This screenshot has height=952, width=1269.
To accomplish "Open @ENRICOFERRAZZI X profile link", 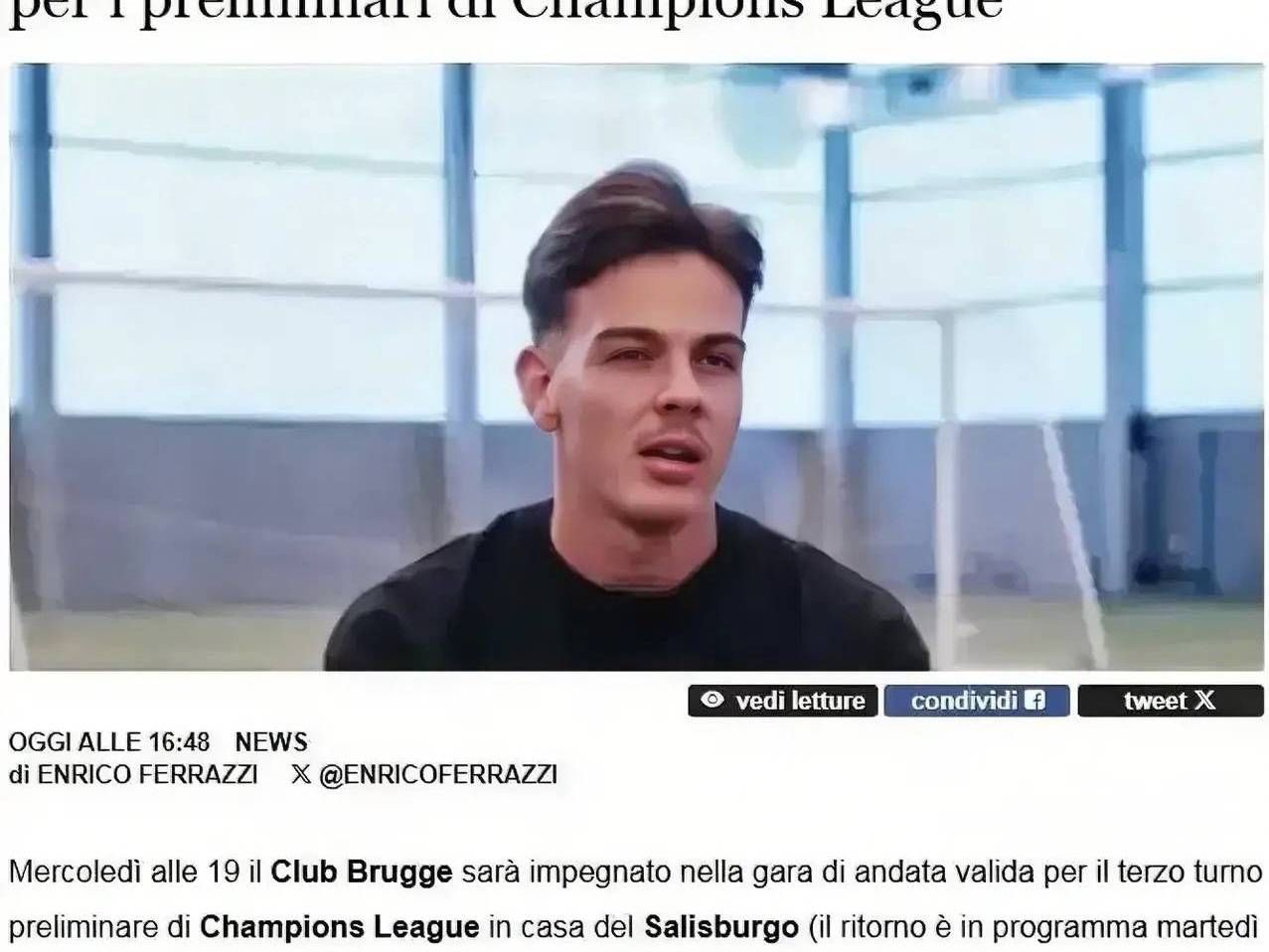I will [x=424, y=774].
